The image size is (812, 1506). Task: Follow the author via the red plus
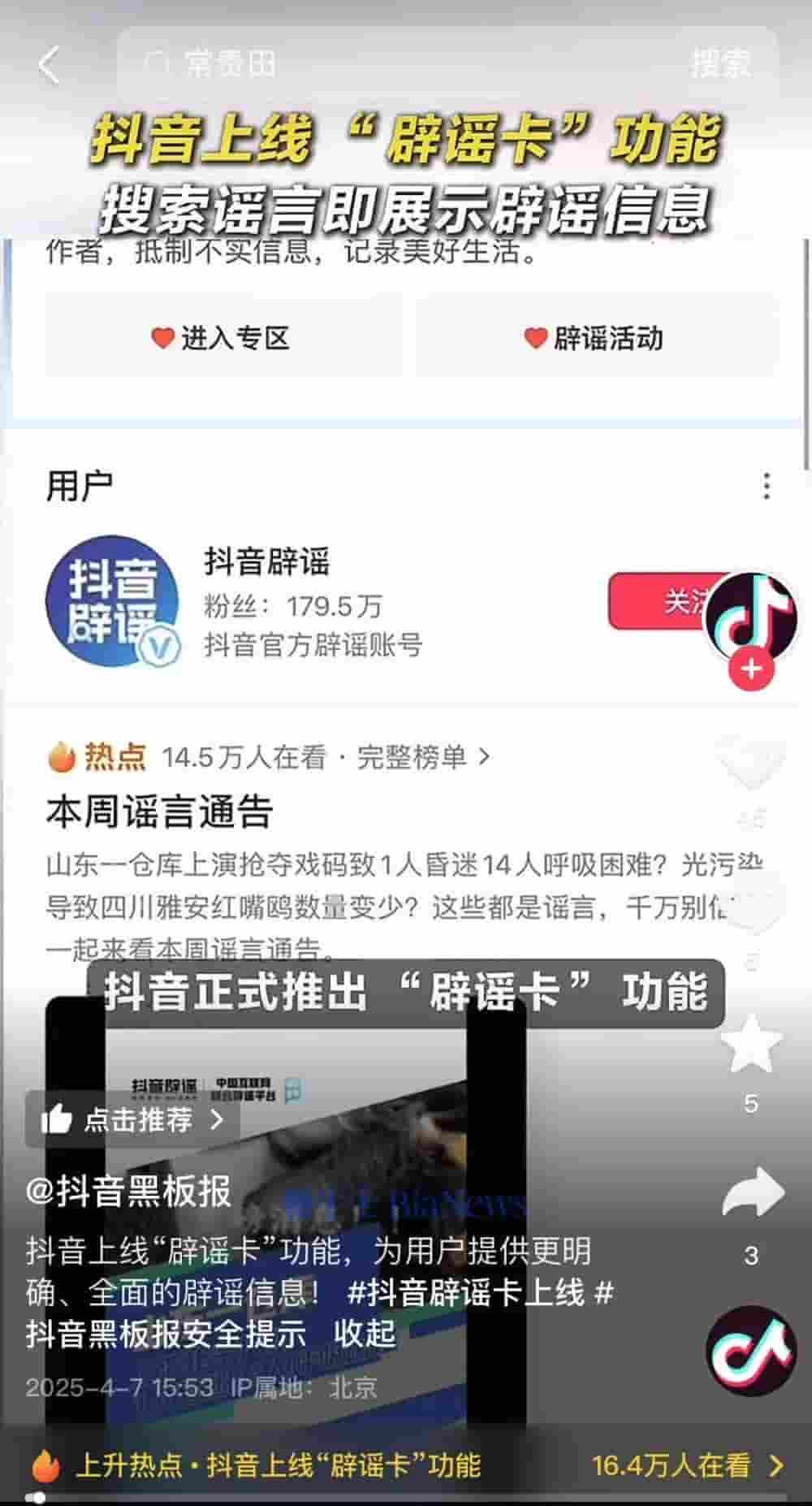click(x=751, y=669)
